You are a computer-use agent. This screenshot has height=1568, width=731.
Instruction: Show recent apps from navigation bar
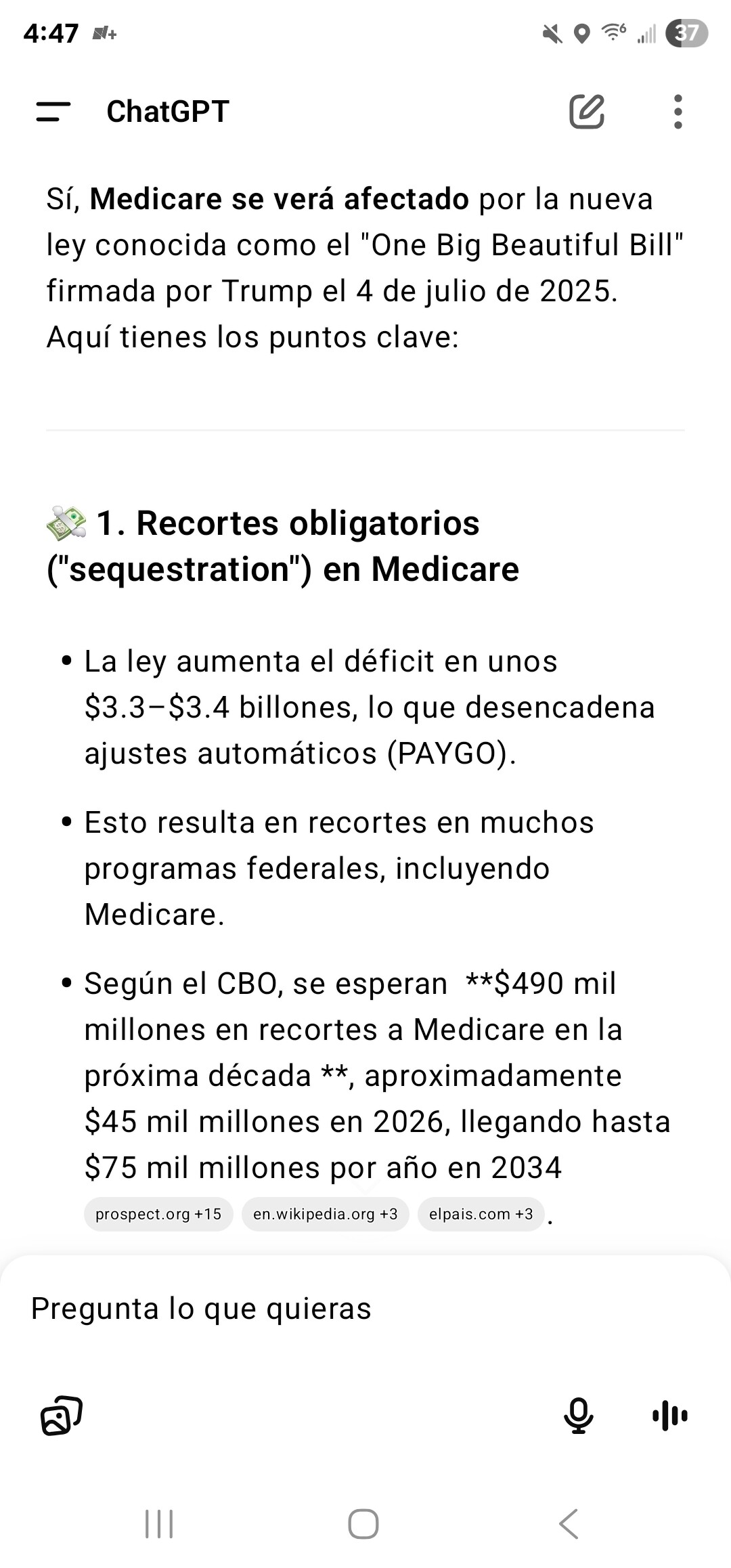160,1524
